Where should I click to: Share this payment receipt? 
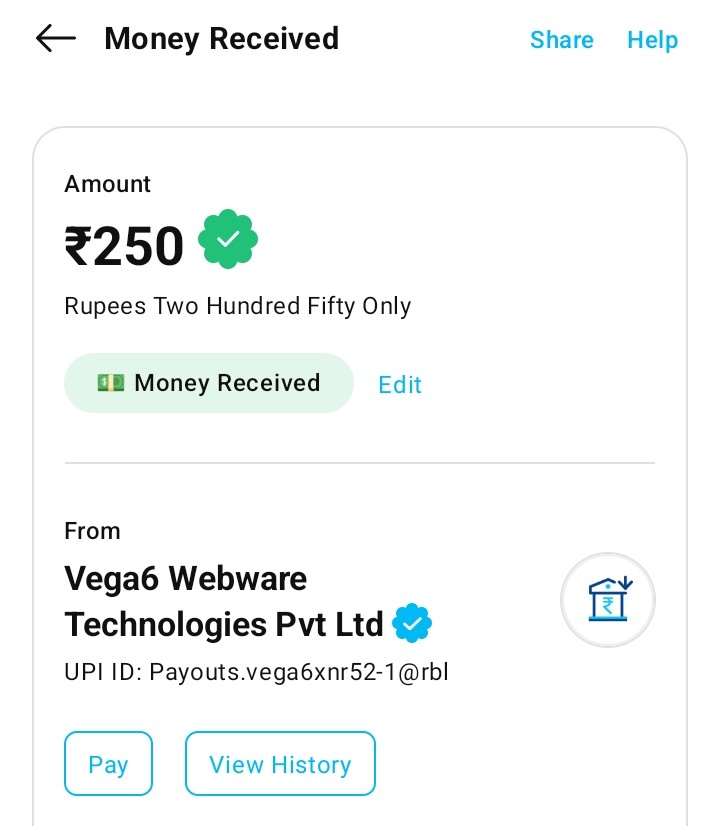click(561, 40)
